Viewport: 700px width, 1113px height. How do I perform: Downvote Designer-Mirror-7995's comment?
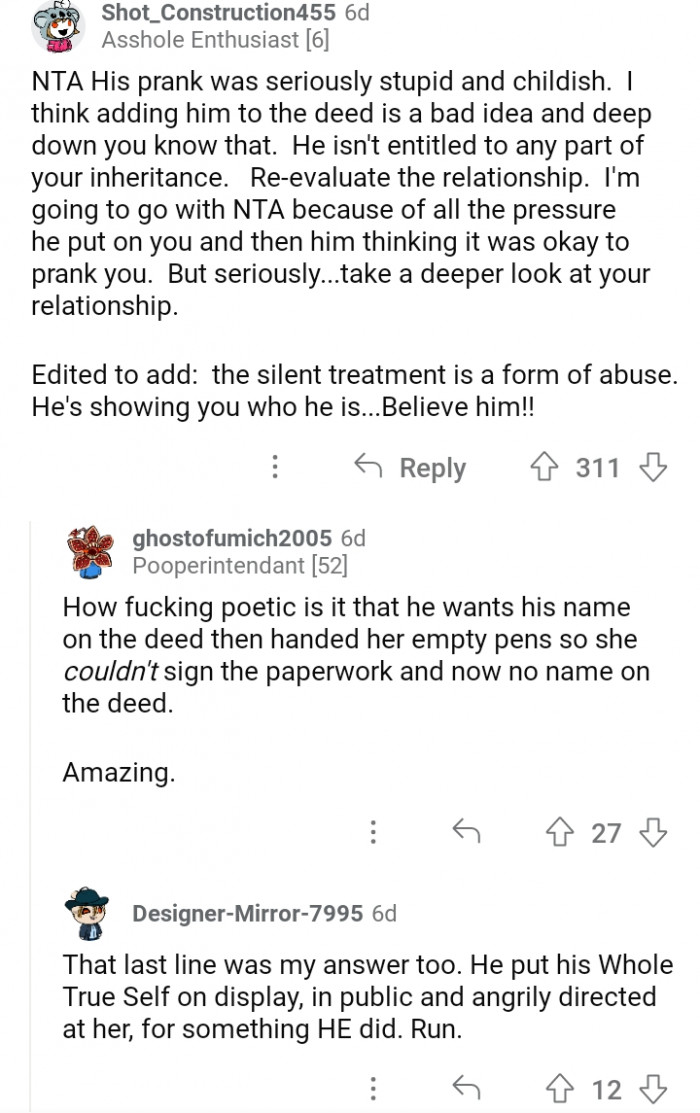pyautogui.click(x=652, y=1089)
